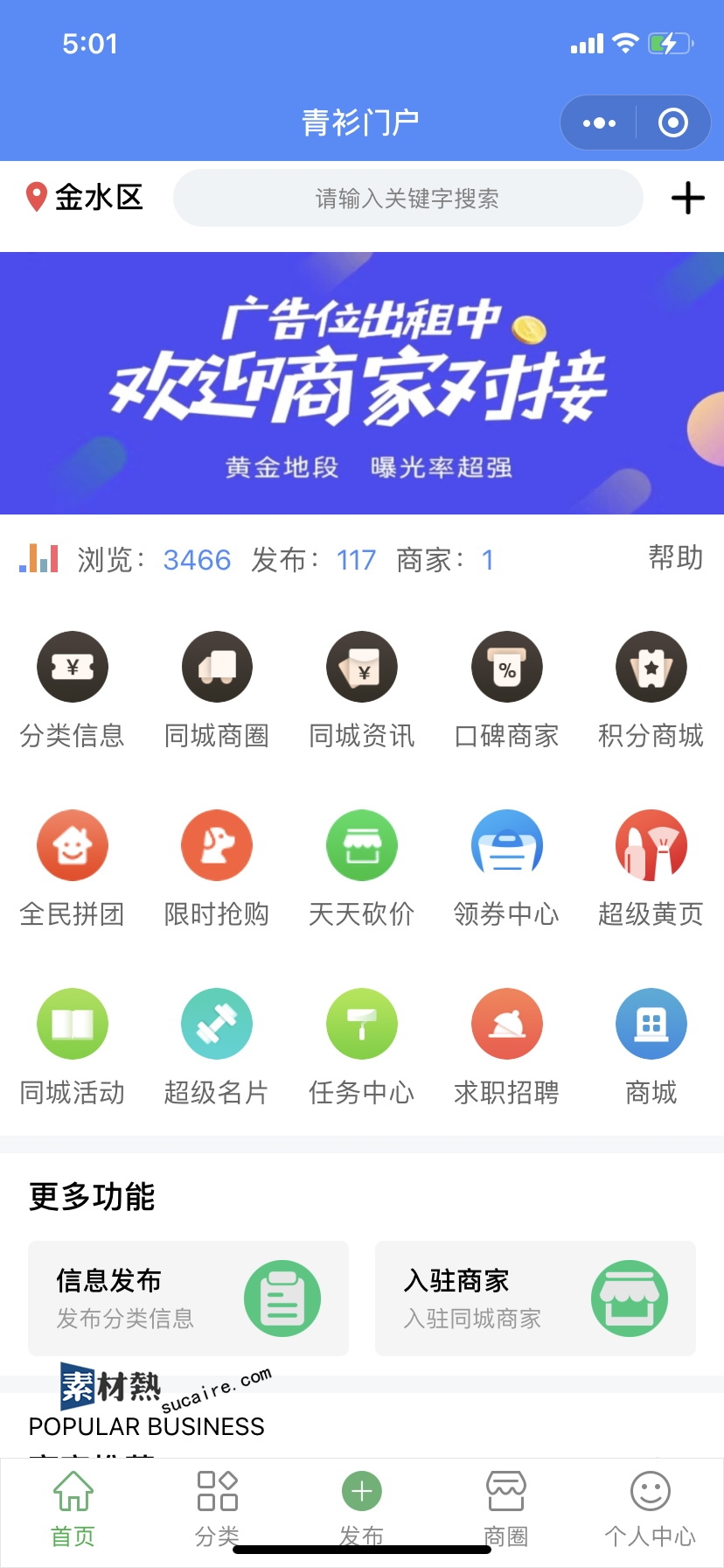
Task: Go to 个人中心 profile tab
Action: point(650,1508)
